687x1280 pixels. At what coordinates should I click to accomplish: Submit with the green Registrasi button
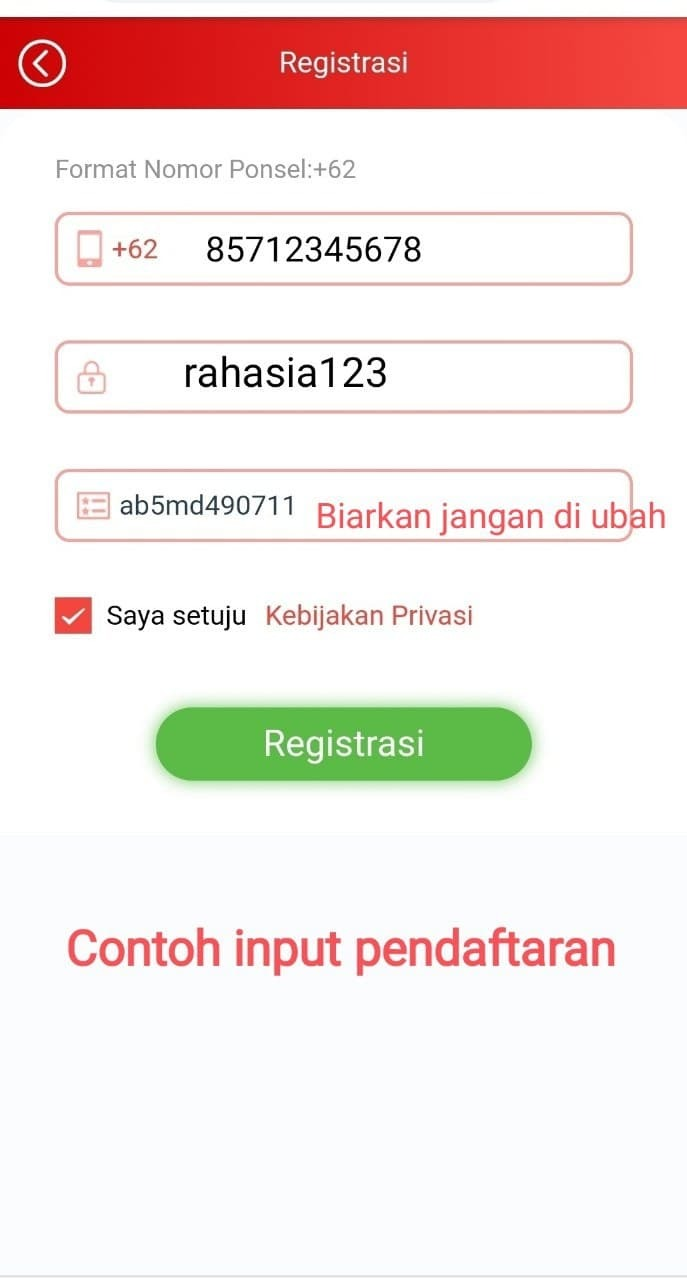[x=343, y=744]
